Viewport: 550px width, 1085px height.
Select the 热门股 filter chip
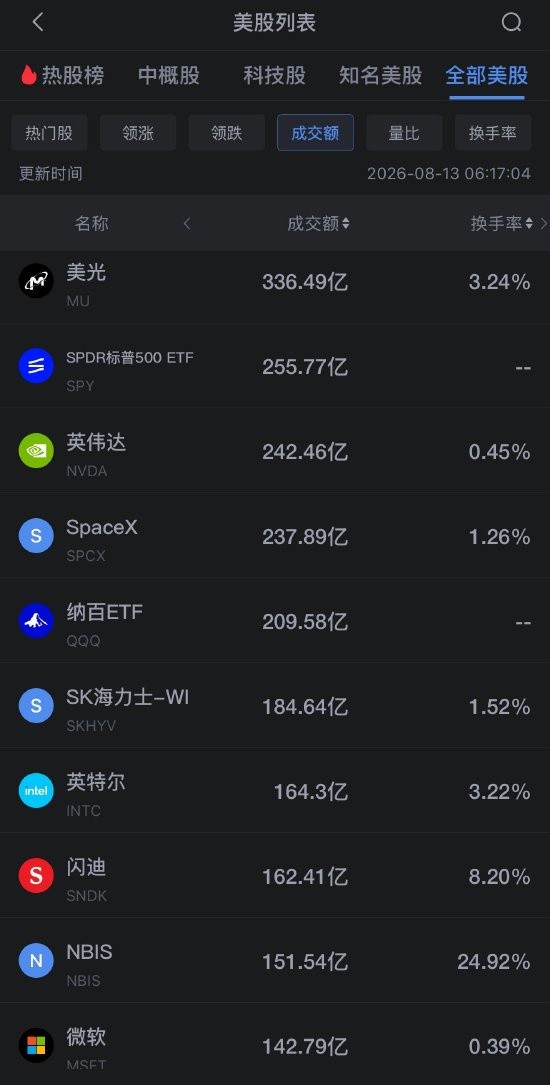(x=49, y=132)
